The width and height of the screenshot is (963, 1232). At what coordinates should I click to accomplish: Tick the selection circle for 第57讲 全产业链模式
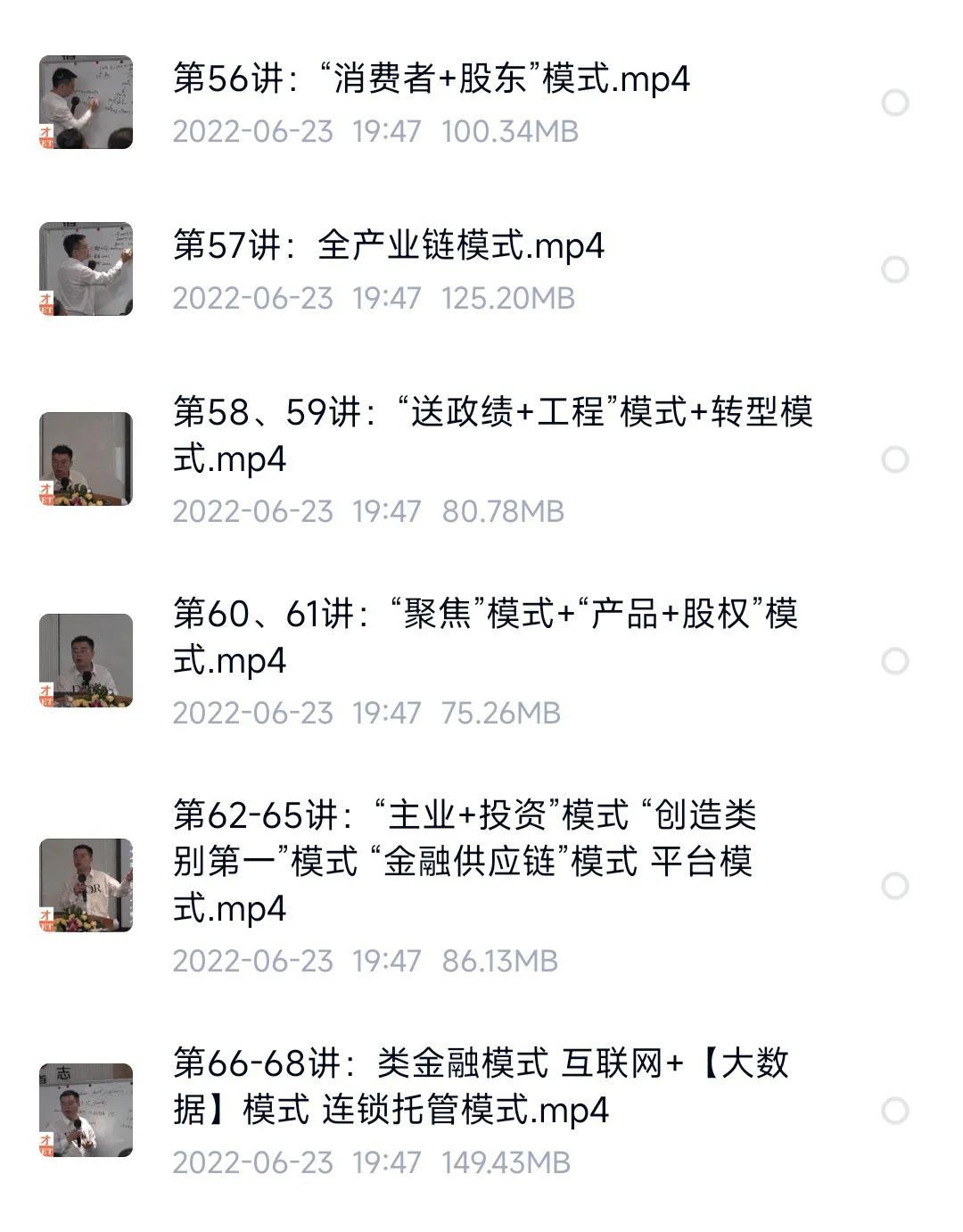(894, 269)
